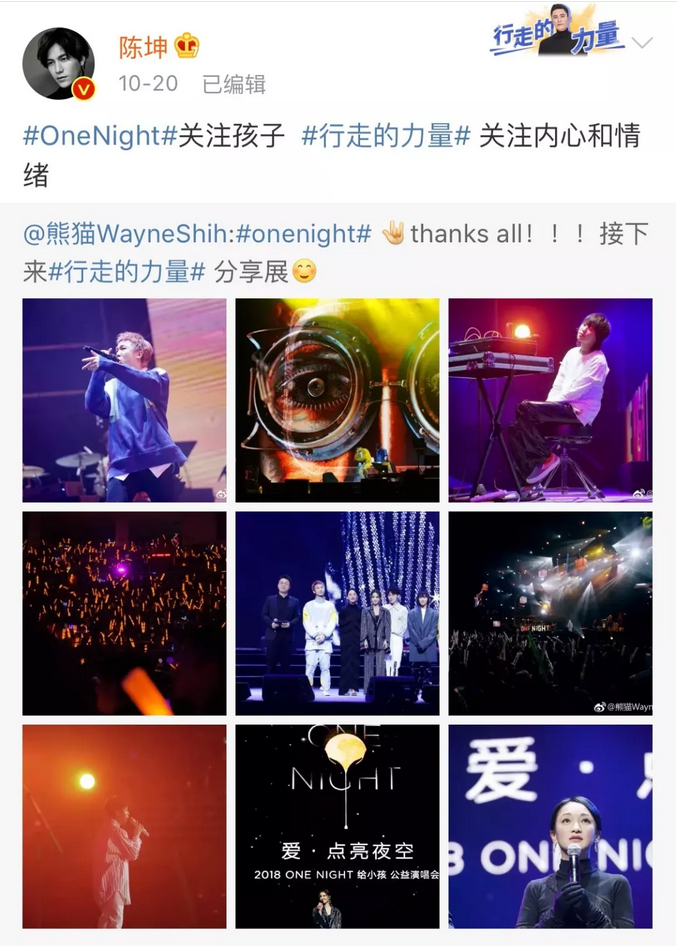Open the 行走的力量 badge
Screen dimensions: 677x946
pyautogui.click(x=556, y=37)
